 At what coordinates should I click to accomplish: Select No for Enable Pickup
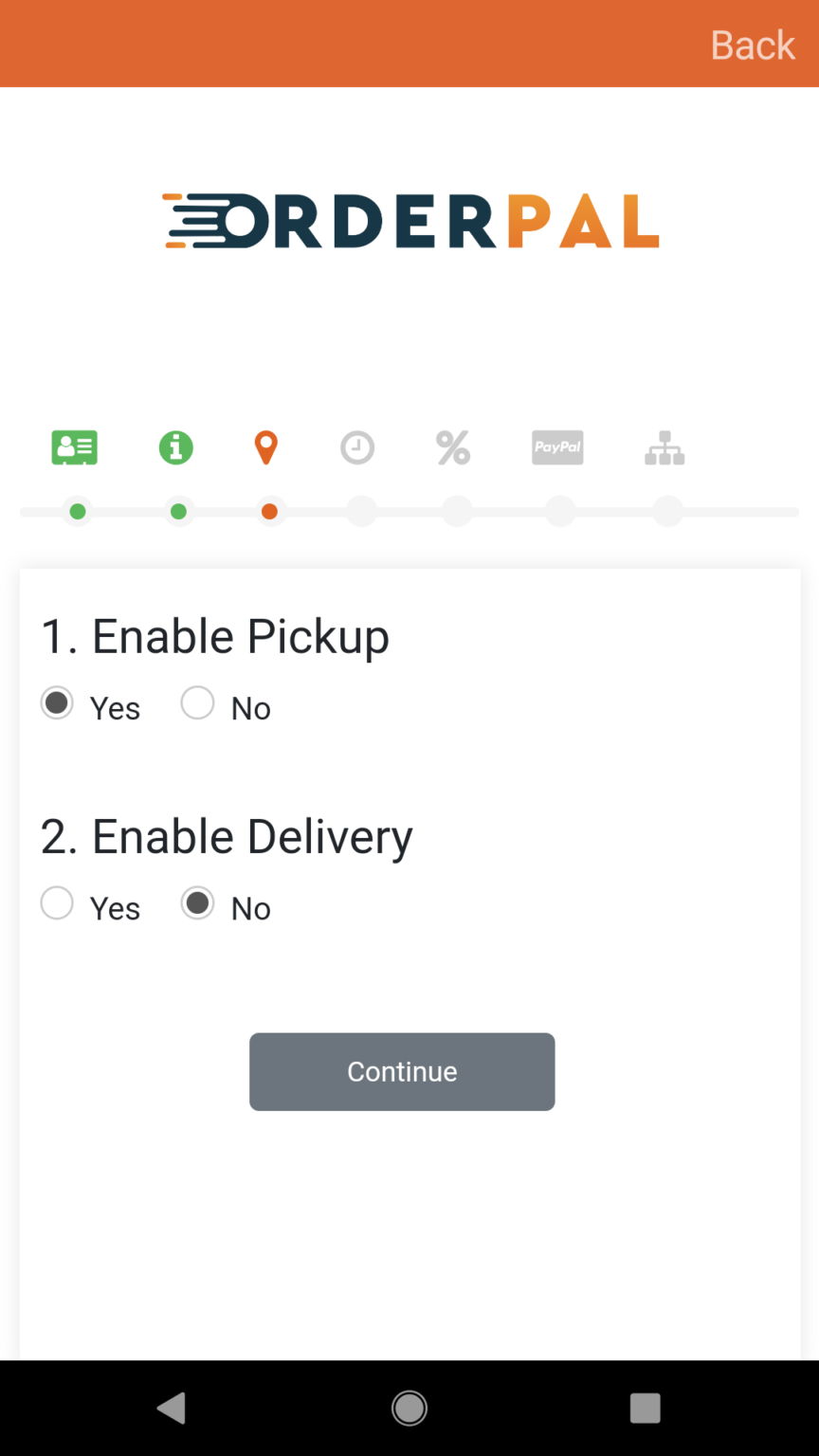tap(197, 703)
